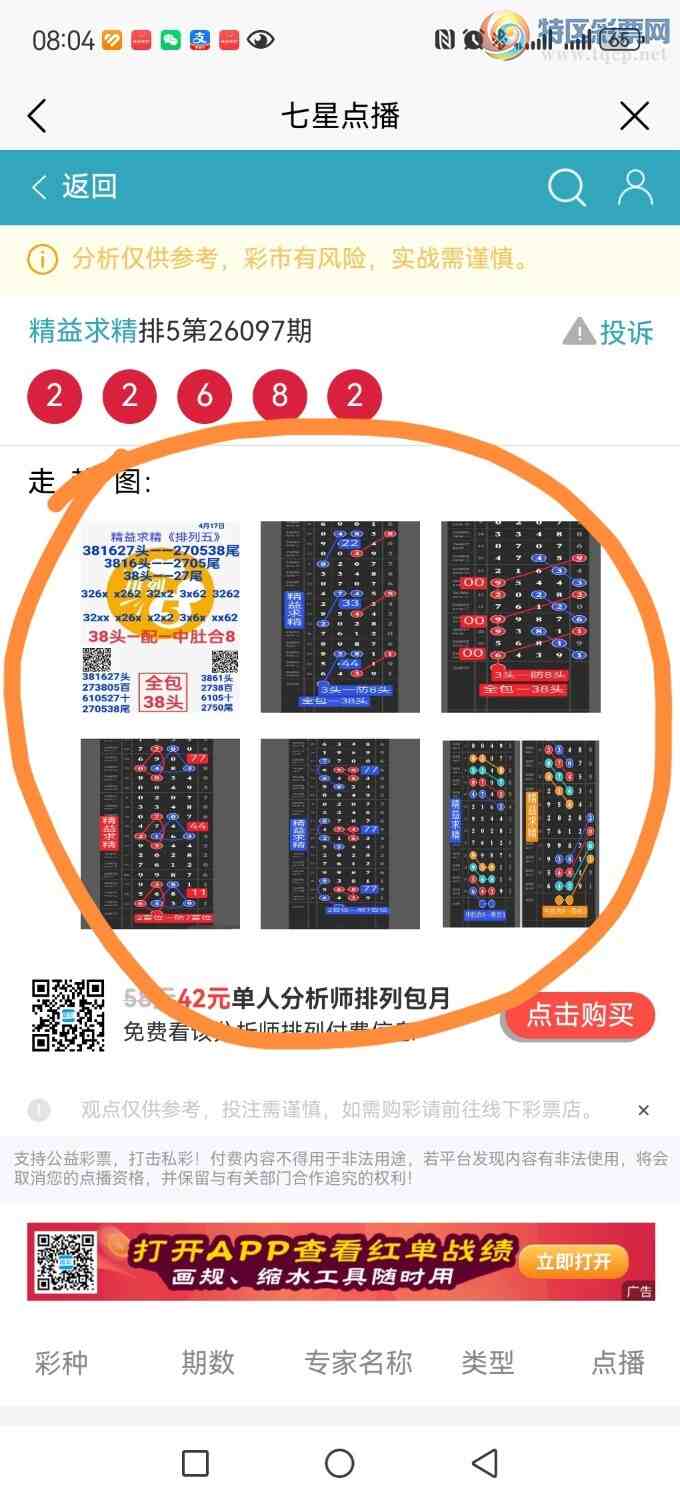Screen dimensions: 680x1500
Task: Tap 点击购买 to buy the monthly package
Action: [580, 1015]
